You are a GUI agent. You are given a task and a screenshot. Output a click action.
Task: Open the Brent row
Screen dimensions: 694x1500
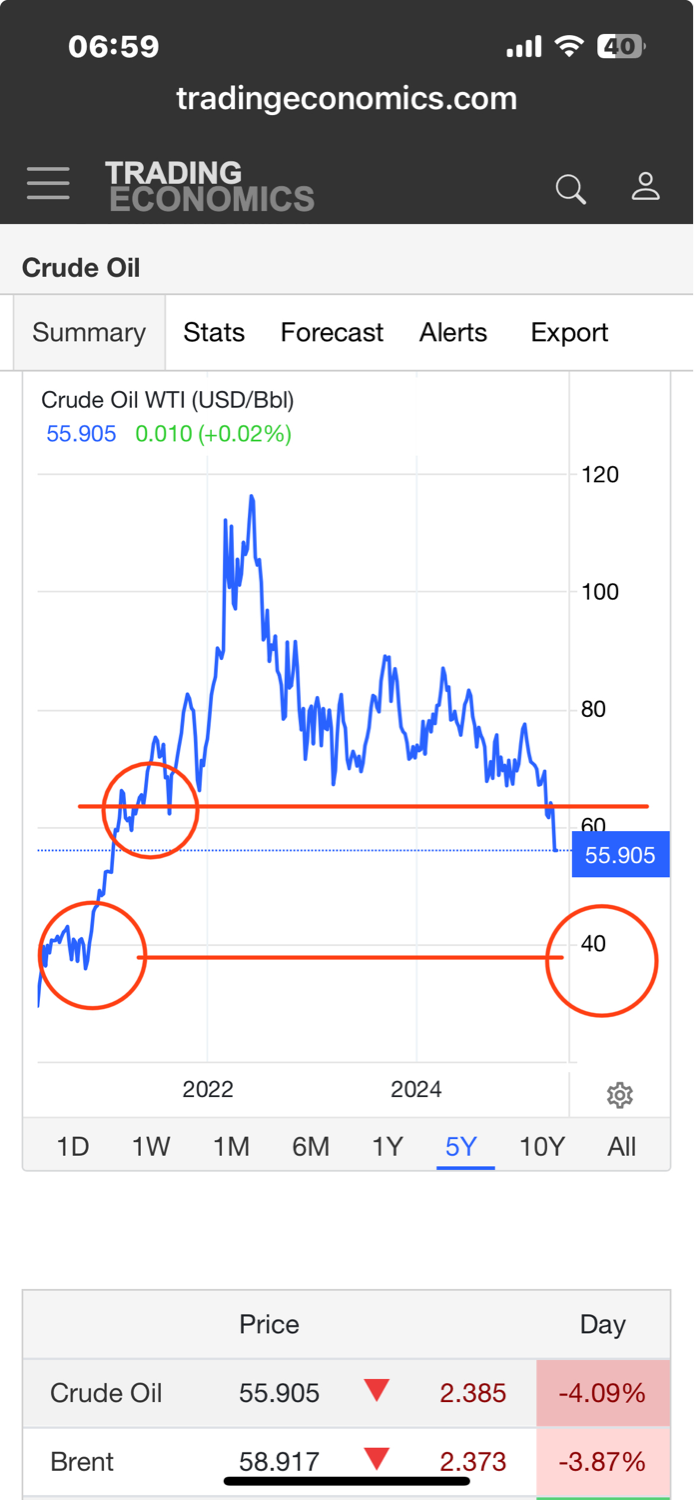point(347,1462)
